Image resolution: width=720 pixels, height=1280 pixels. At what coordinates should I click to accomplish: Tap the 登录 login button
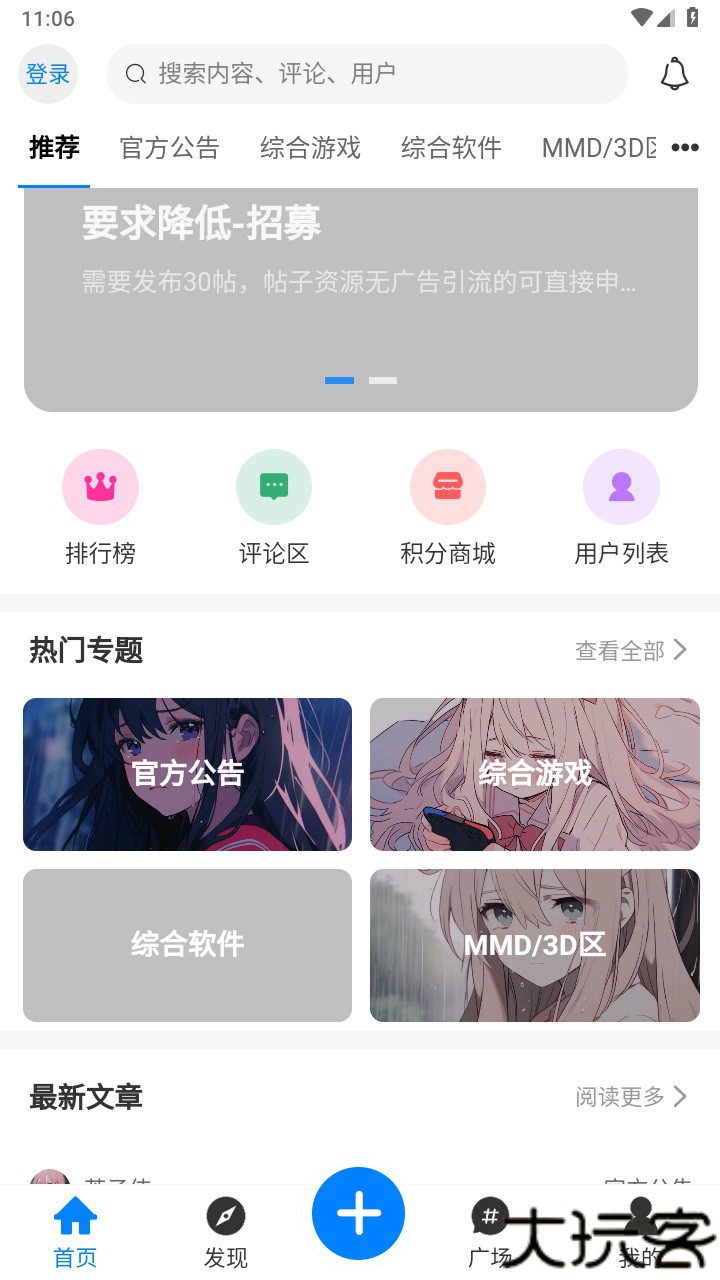(47, 73)
